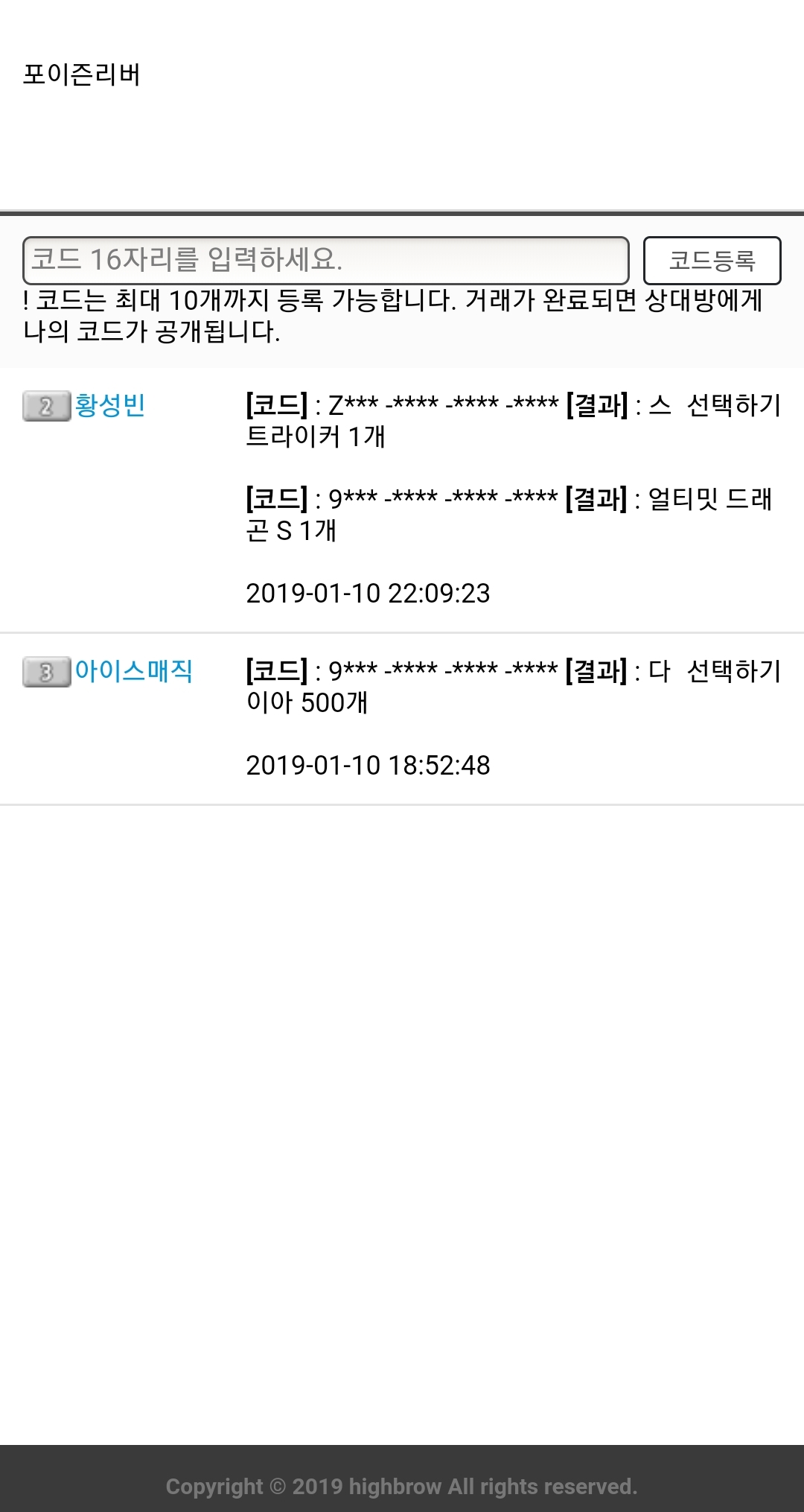Image resolution: width=804 pixels, height=1512 pixels.
Task: Tap the 코드등록 button
Action: click(x=712, y=260)
